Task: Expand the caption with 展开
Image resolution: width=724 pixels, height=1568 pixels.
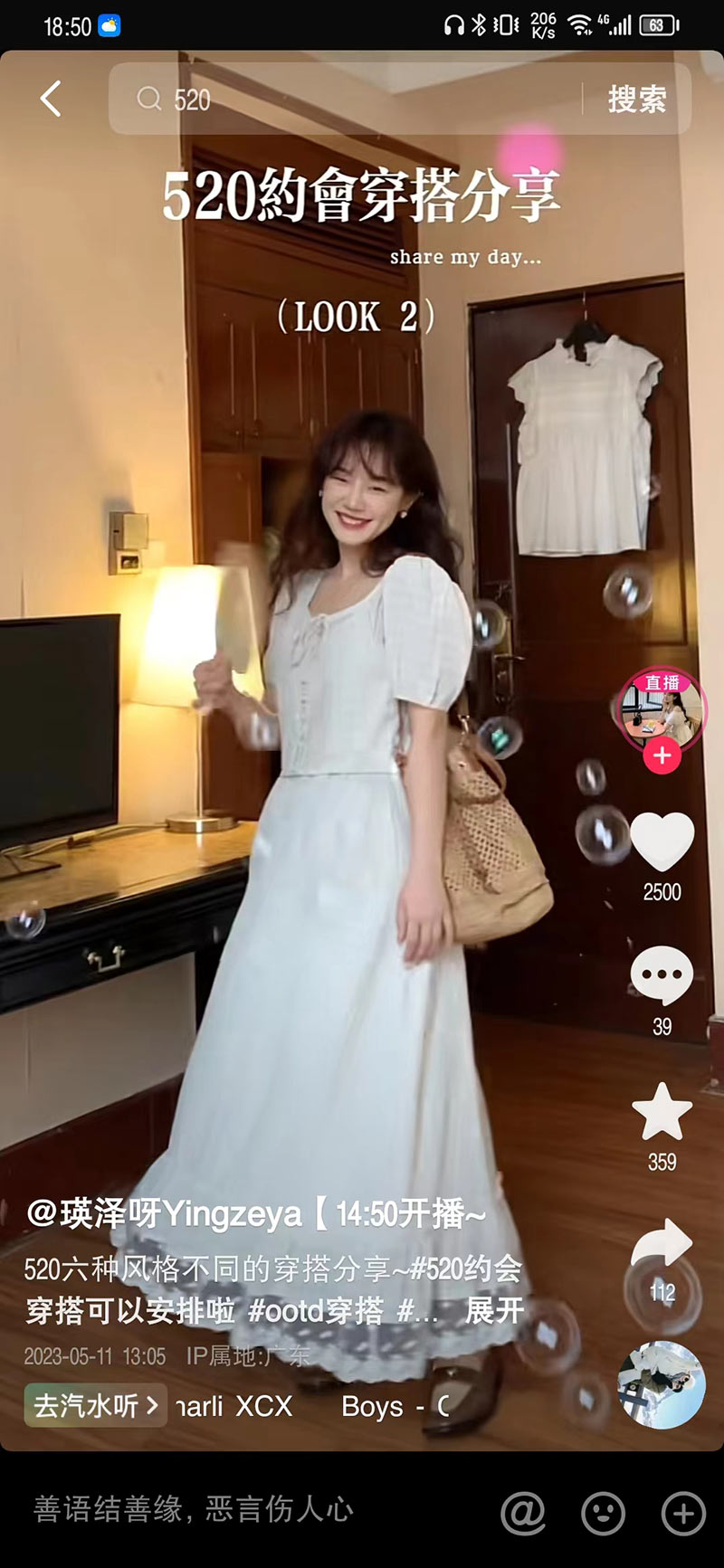Action: pyautogui.click(x=494, y=1310)
